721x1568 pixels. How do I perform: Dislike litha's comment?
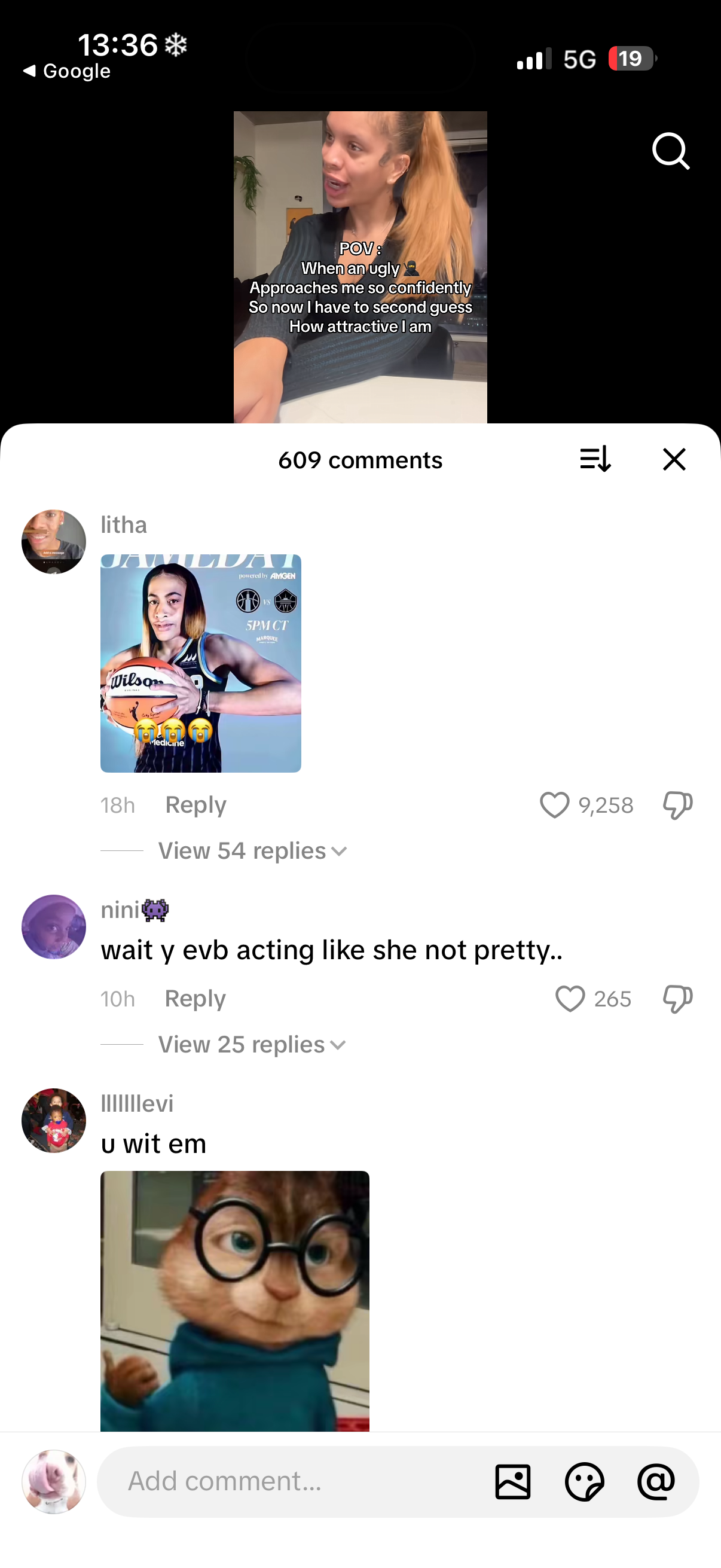[x=677, y=805]
